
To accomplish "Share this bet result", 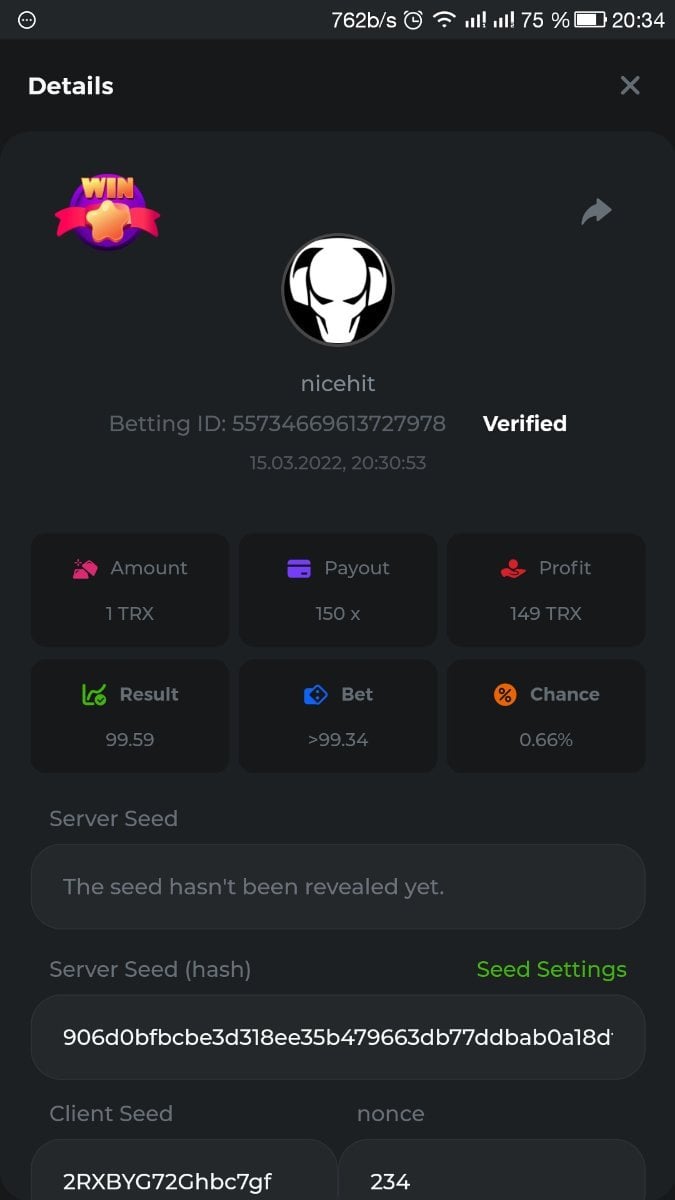I will pyautogui.click(x=596, y=211).
